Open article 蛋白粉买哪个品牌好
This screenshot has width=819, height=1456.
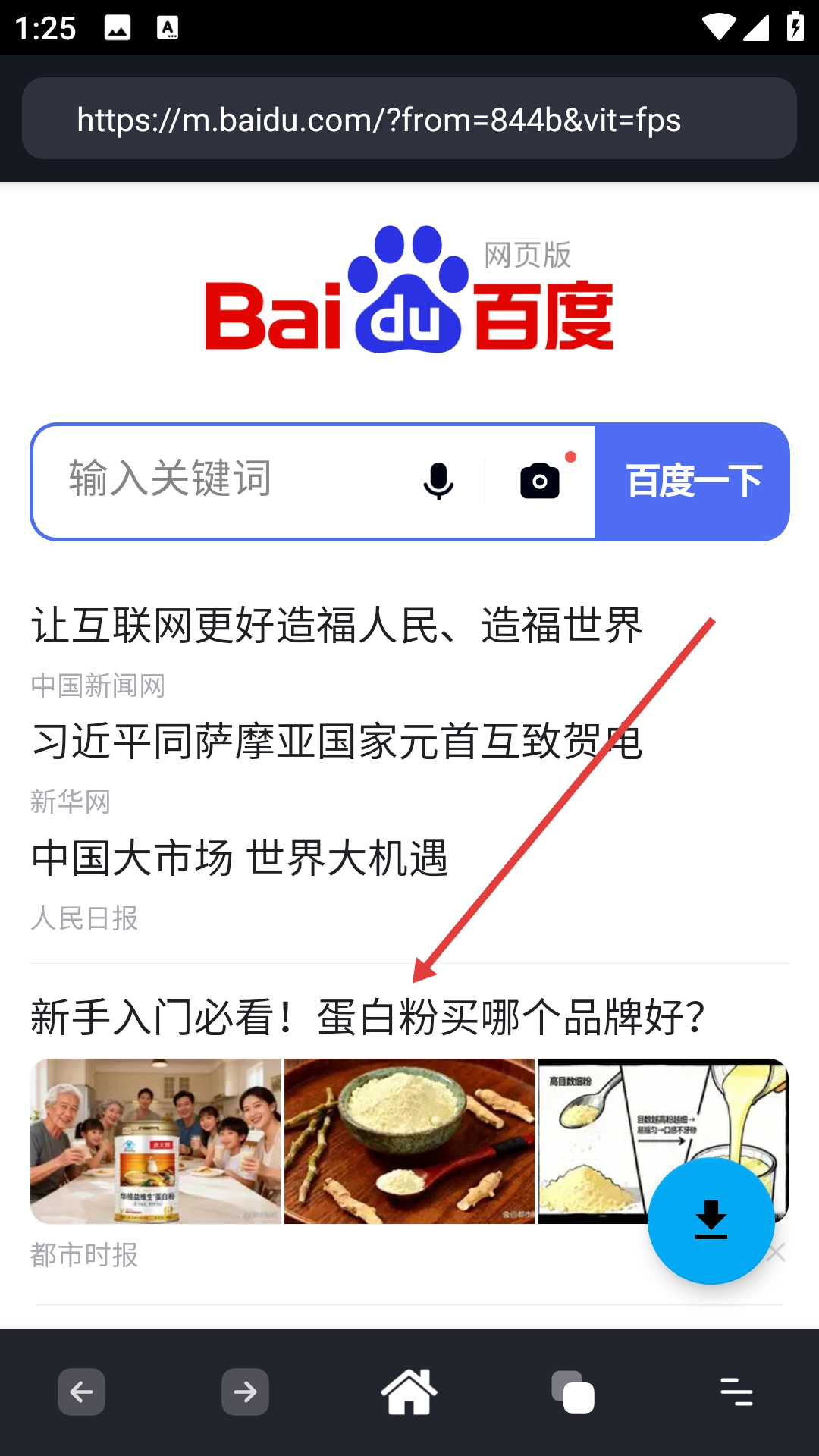369,1018
